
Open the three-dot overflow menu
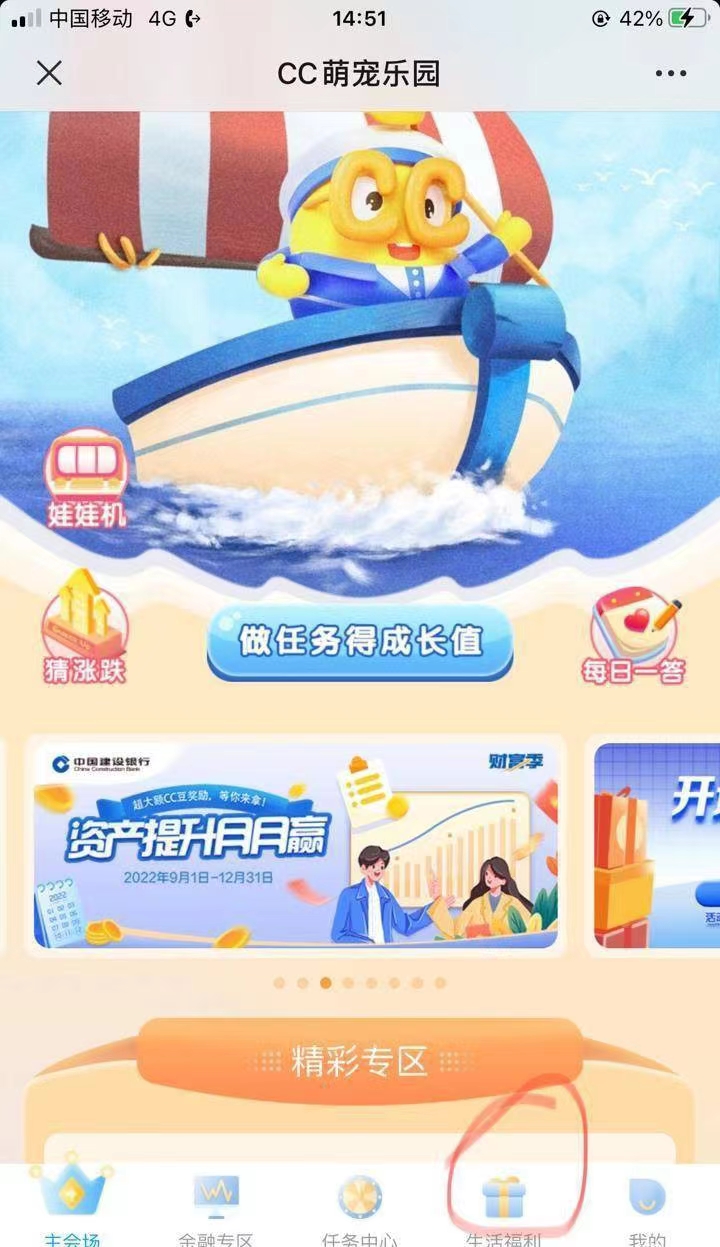point(670,74)
